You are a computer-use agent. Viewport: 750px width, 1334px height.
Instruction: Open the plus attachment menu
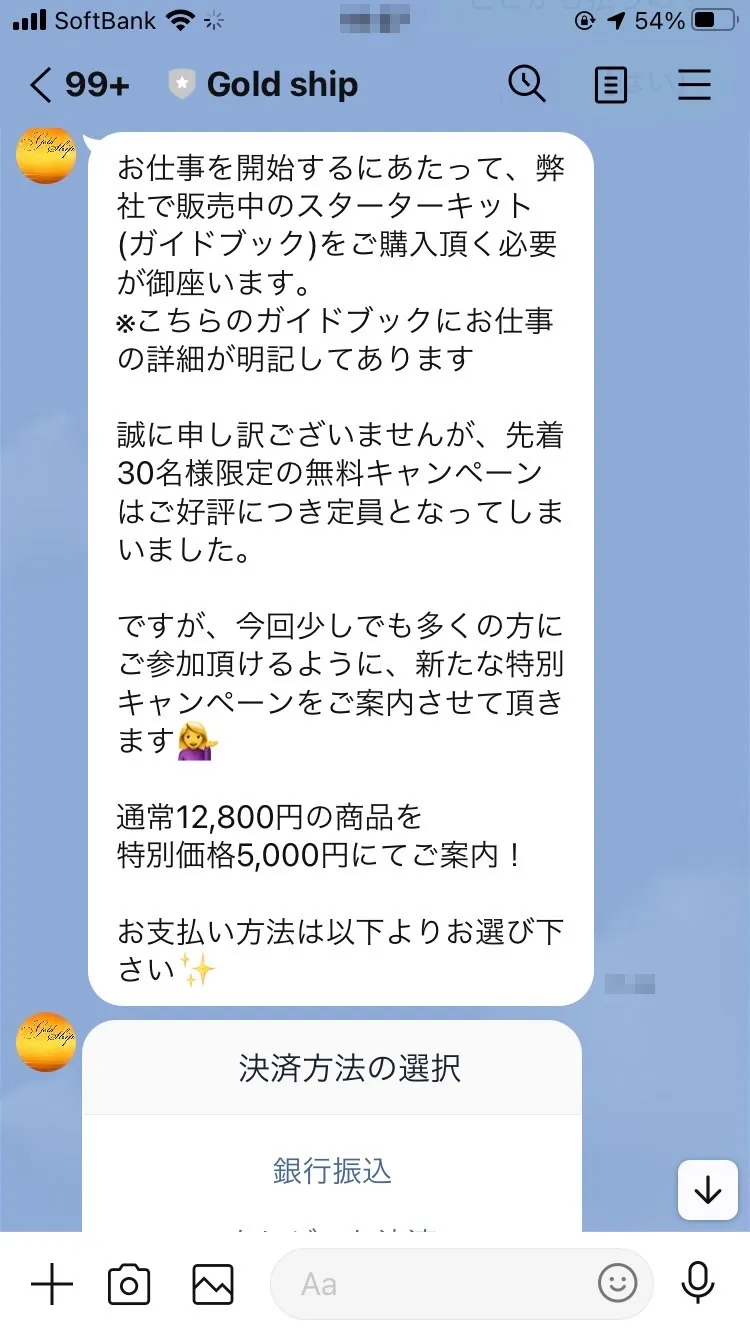pyautogui.click(x=52, y=1284)
